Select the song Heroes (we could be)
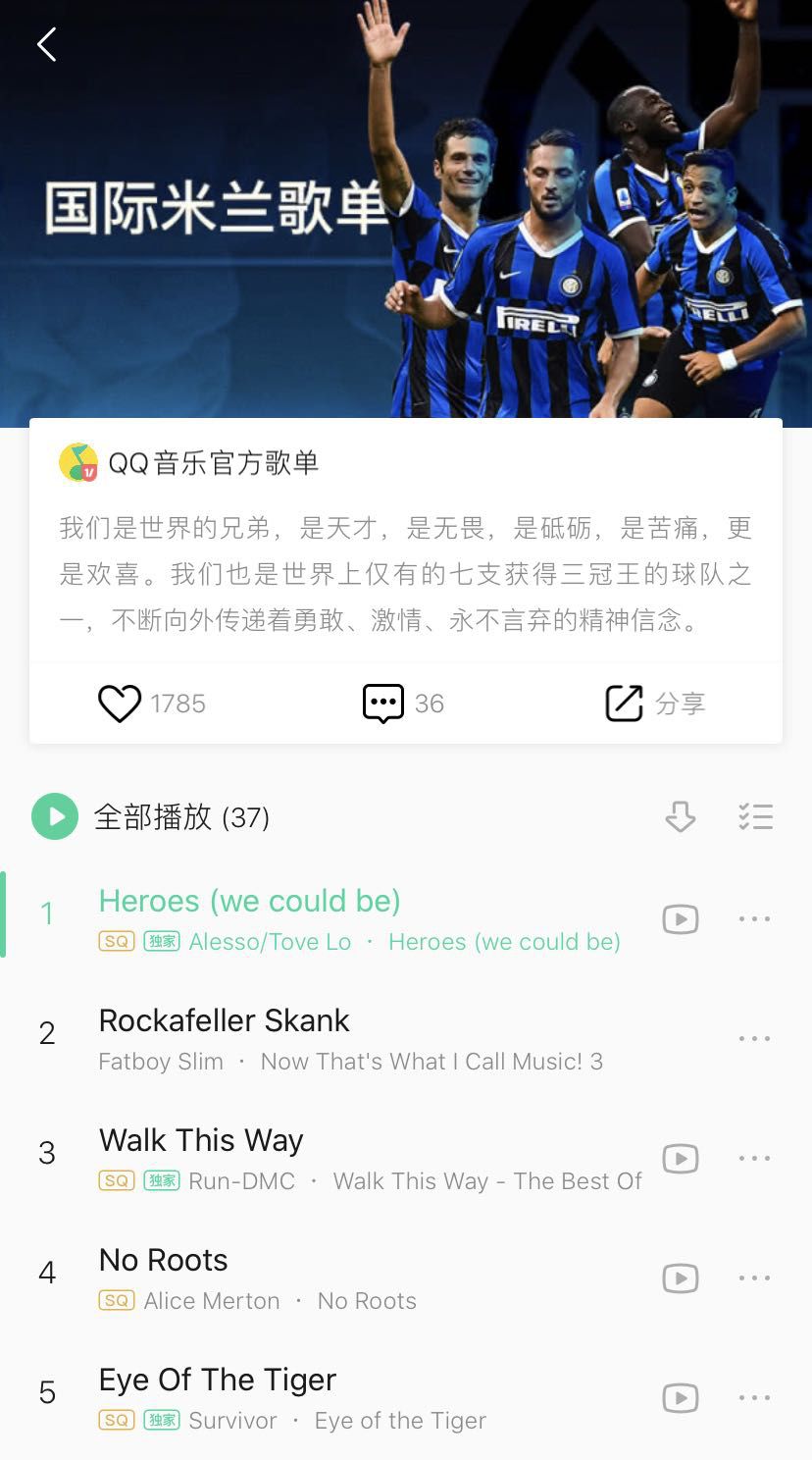This screenshot has width=812, height=1460. pyautogui.click(x=249, y=901)
